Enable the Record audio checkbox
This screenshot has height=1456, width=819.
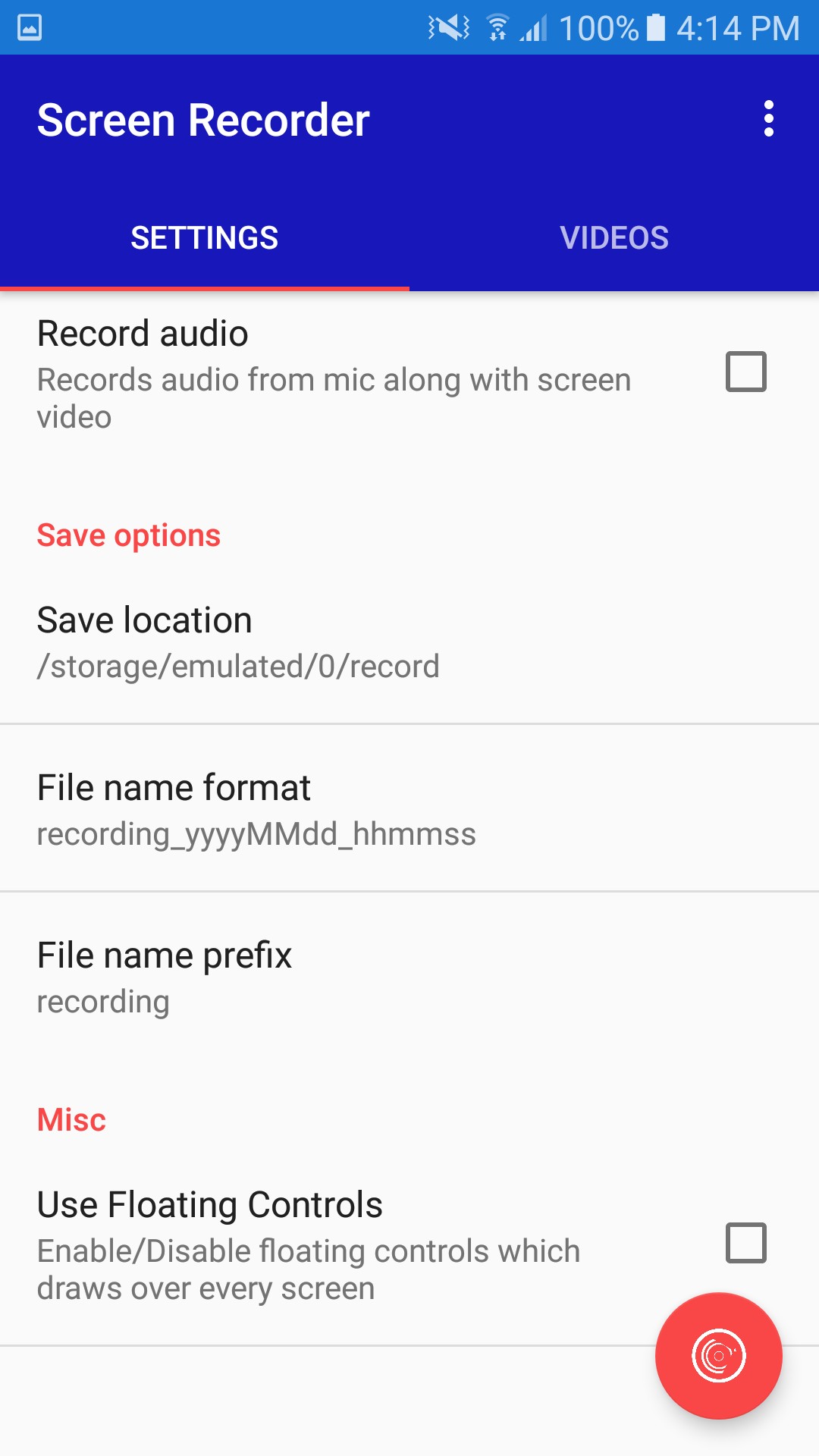coord(746,372)
